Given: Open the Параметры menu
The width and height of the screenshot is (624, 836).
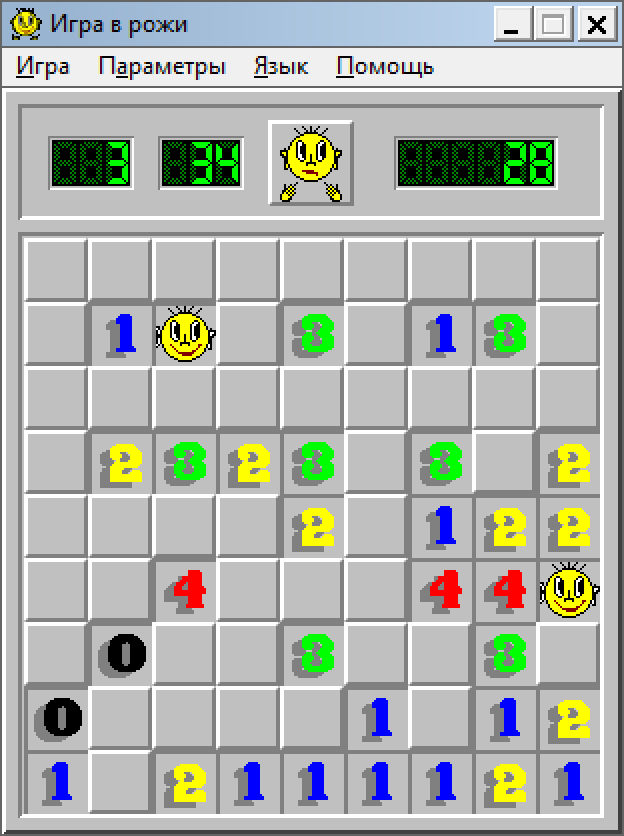Looking at the screenshot, I should [162, 67].
